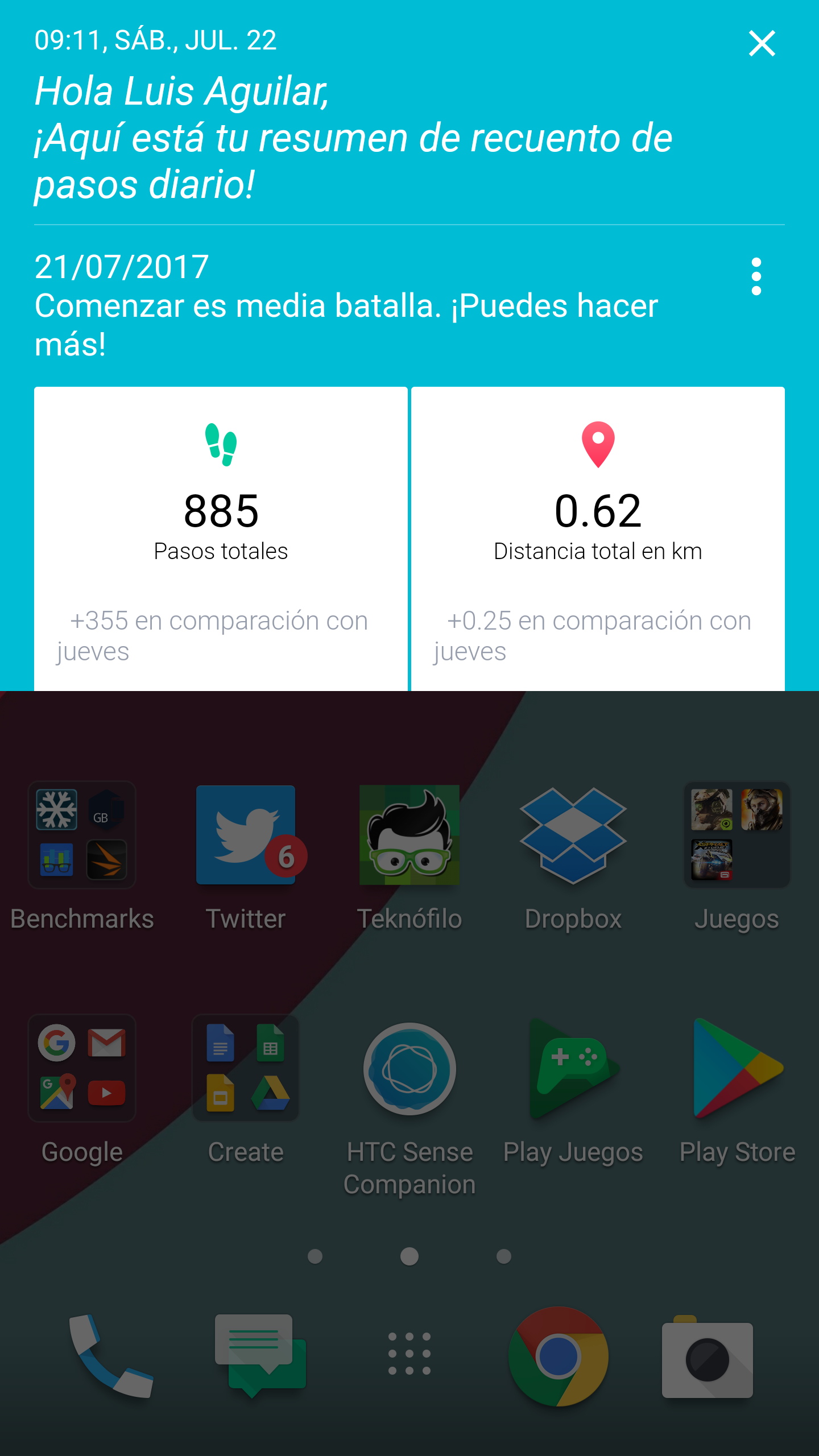Open the Distancia total en km card
The image size is (819, 1456).
(x=598, y=539)
